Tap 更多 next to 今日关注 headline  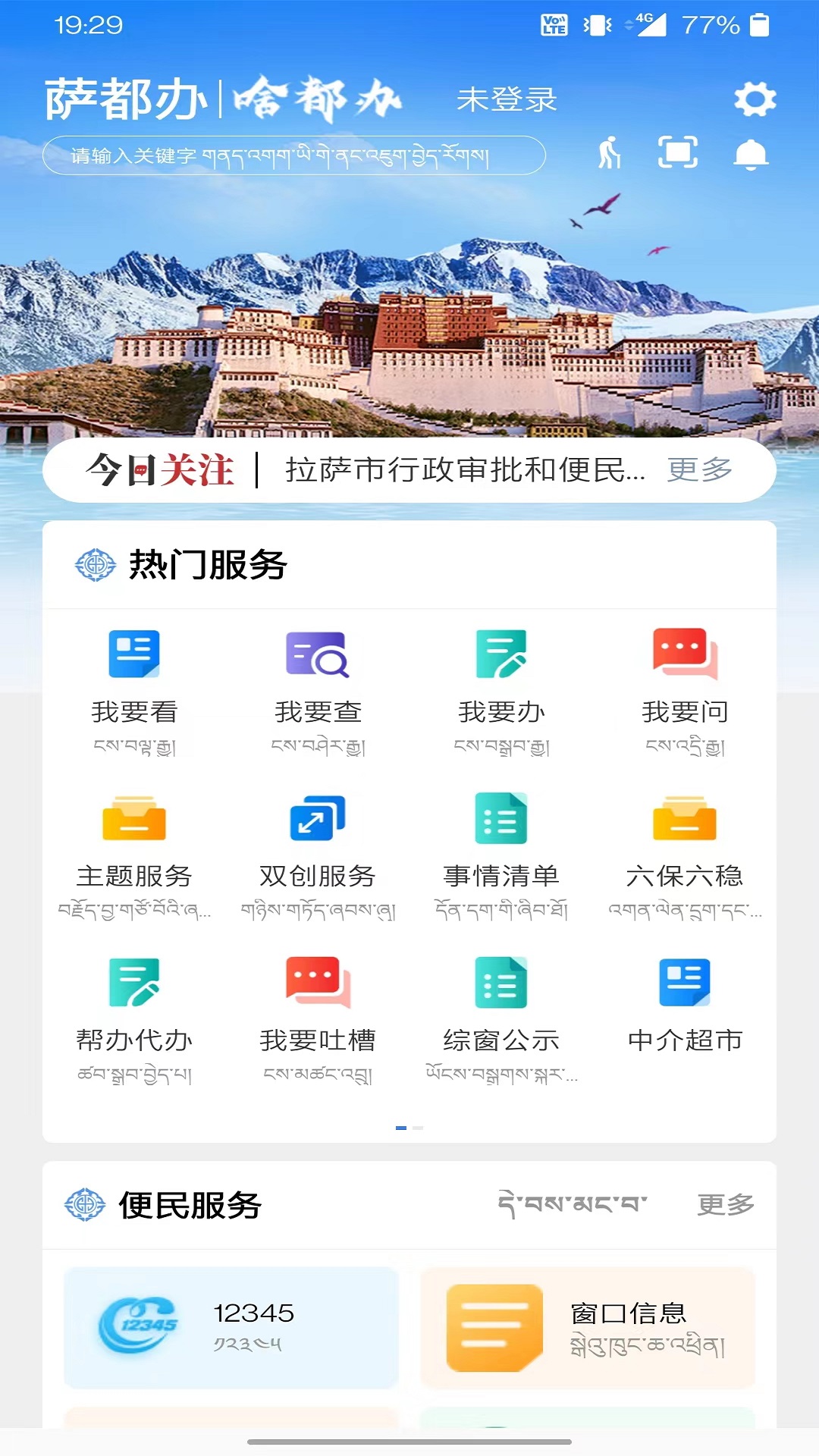[x=700, y=470]
